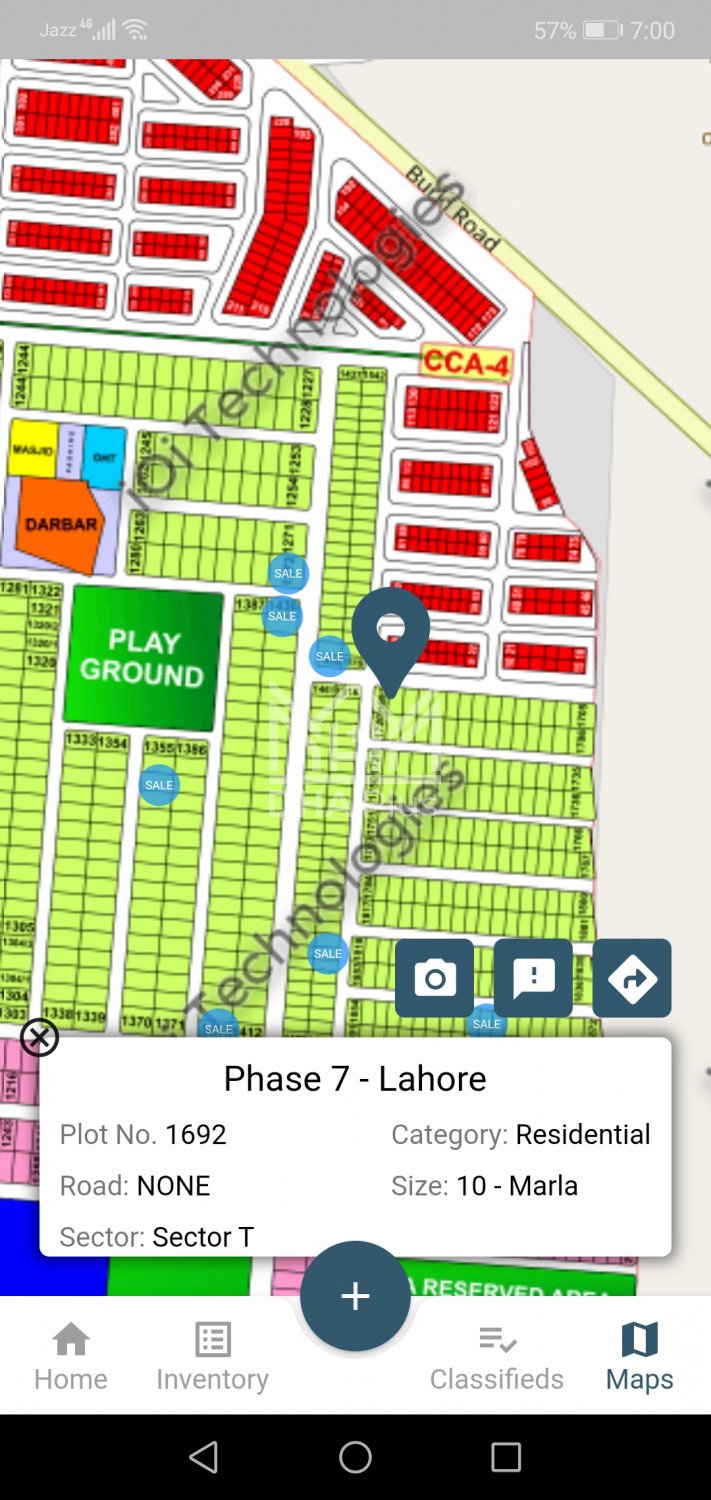Go to the Classifieds tab

click(x=497, y=1357)
